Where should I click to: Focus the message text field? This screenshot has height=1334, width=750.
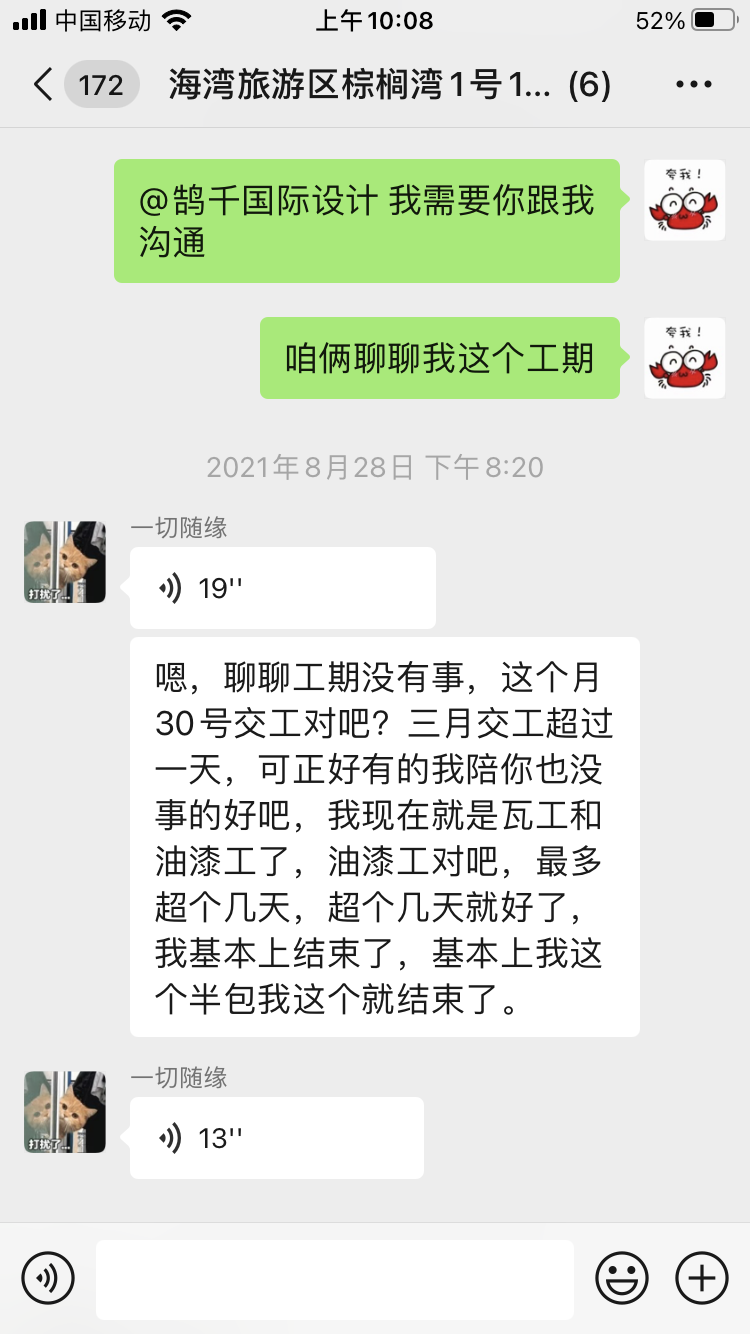334,1278
